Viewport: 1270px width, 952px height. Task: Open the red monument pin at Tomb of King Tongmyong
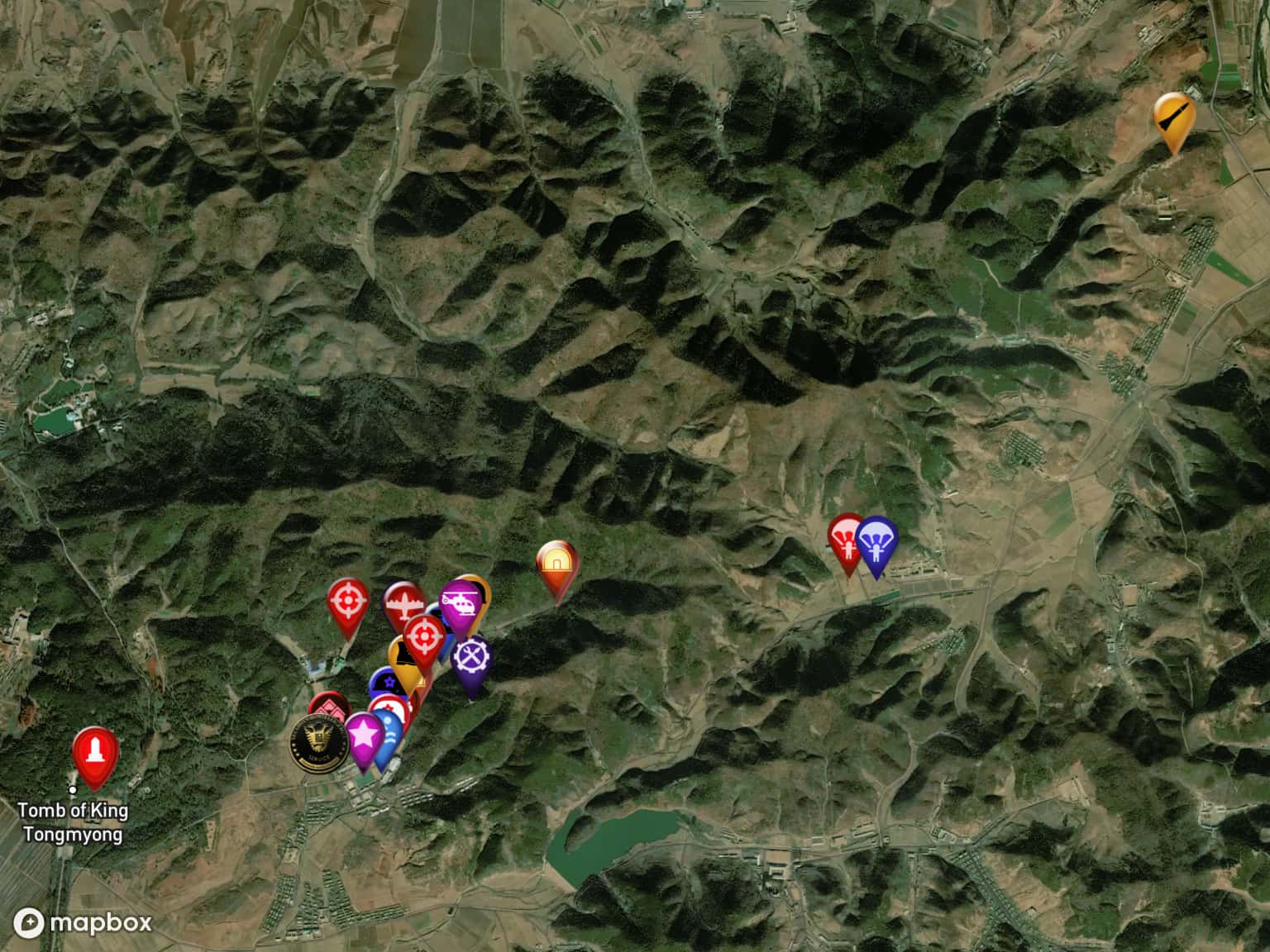(95, 751)
